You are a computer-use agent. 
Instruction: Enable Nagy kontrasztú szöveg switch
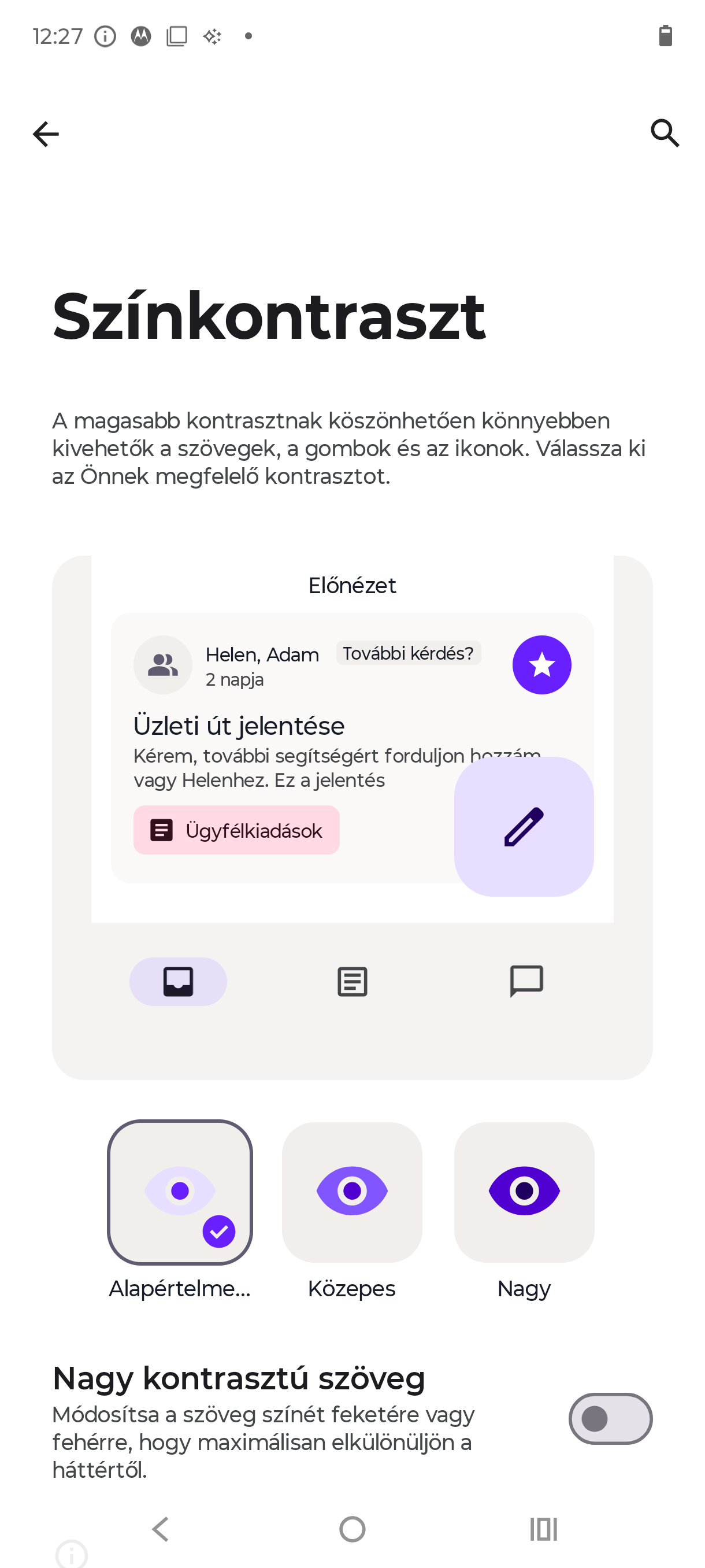610,1418
